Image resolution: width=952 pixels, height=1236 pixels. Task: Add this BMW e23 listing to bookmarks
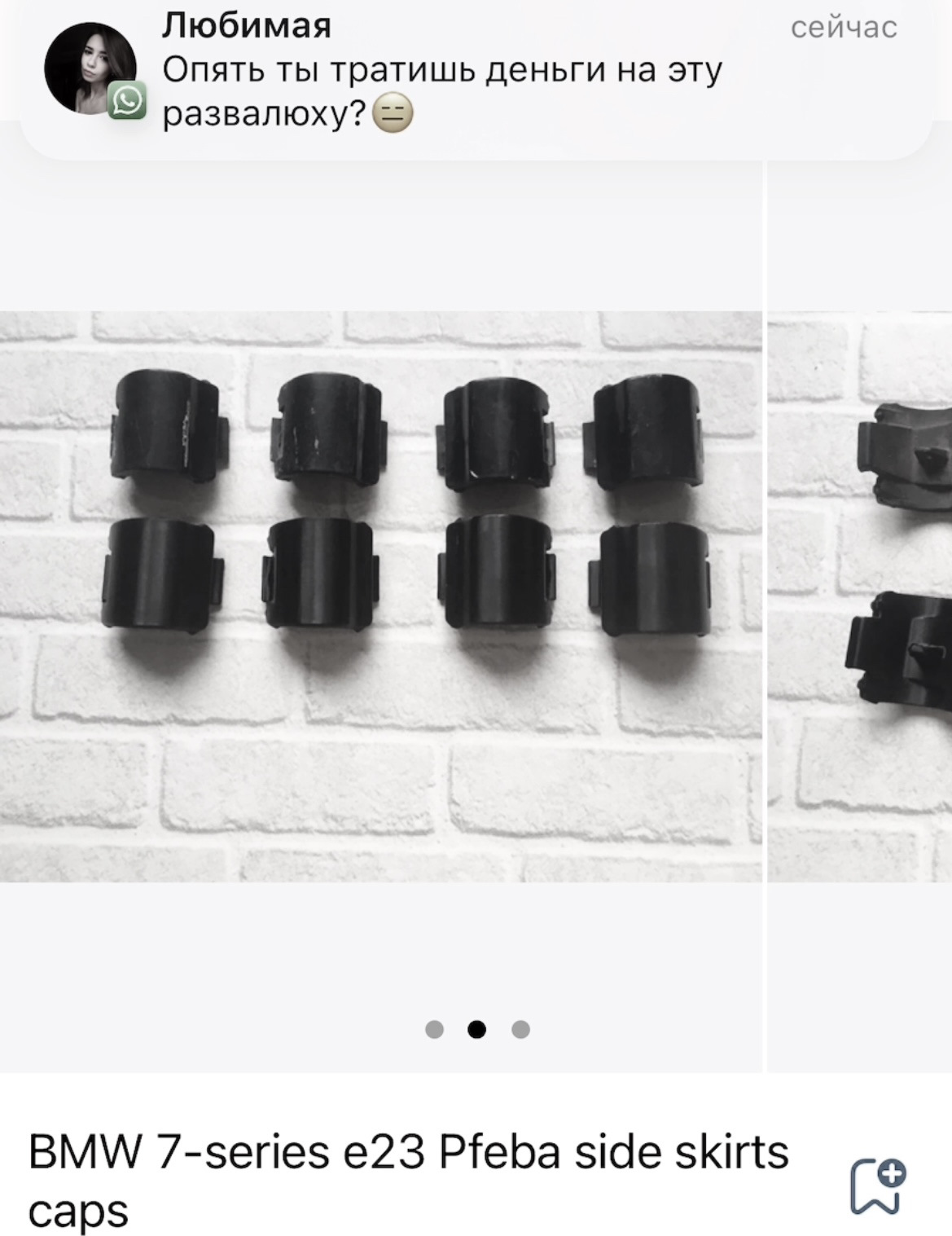coord(878,1185)
